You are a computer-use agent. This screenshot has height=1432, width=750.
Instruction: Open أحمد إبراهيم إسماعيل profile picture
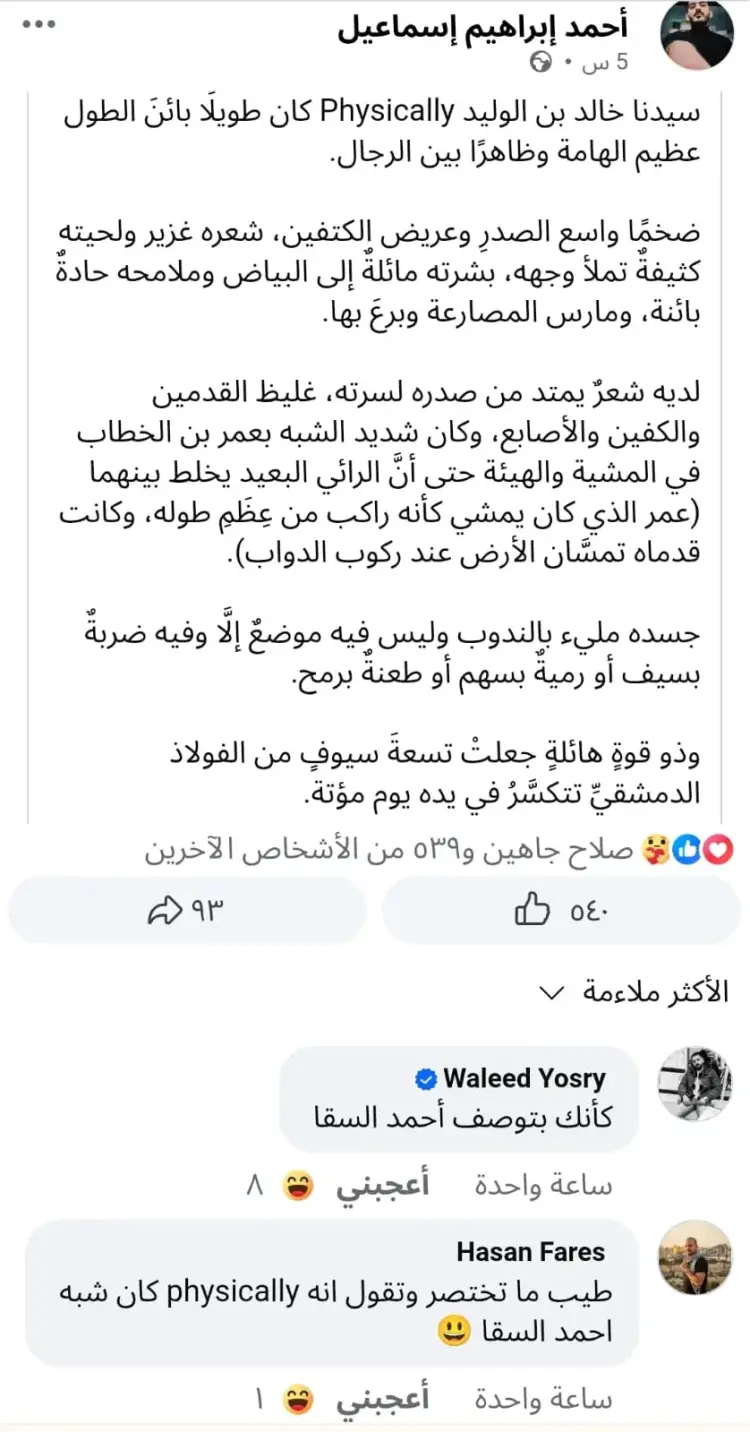[x=697, y=34]
